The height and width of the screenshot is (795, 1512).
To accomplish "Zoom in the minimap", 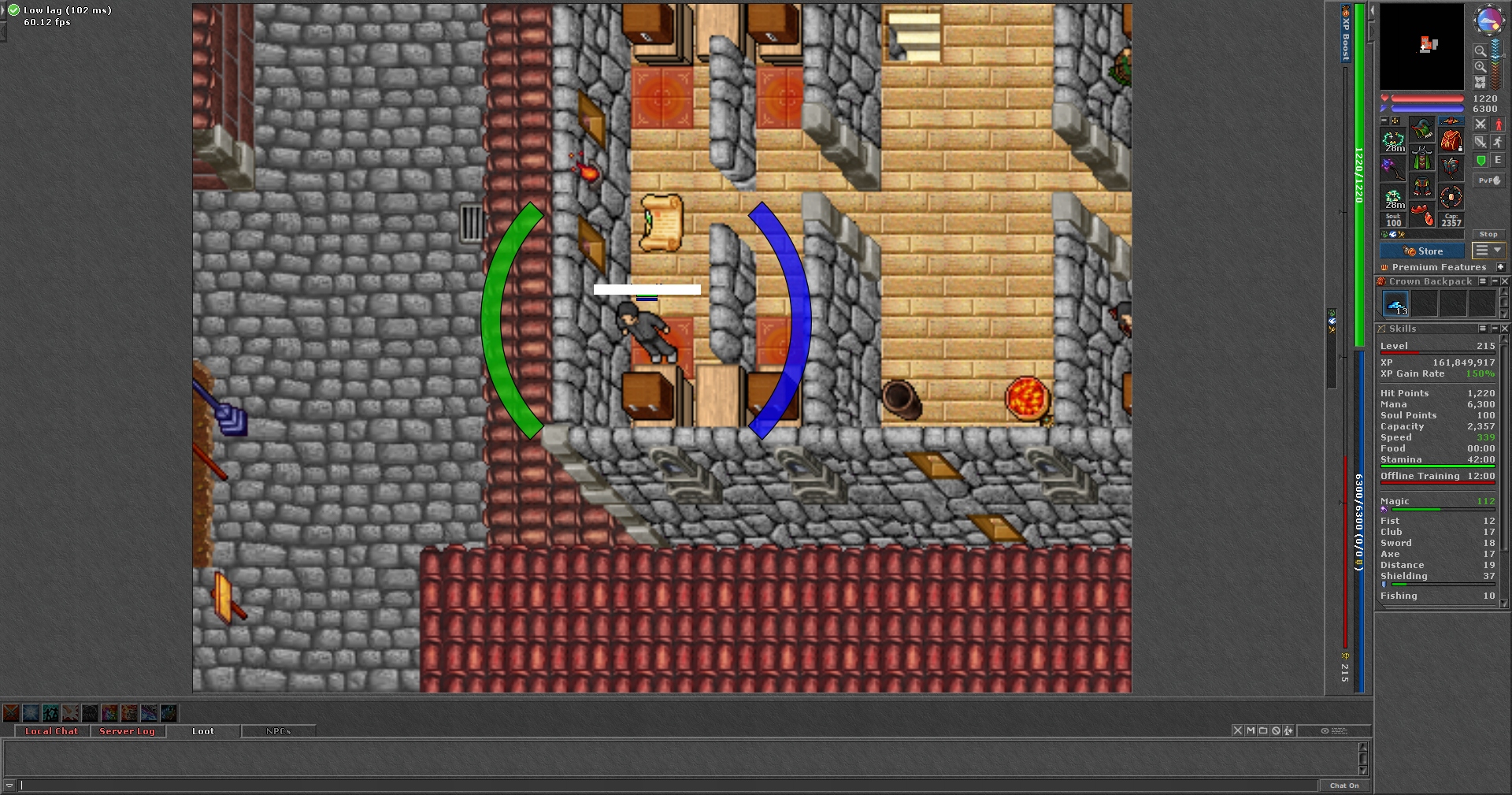I will click(x=1480, y=67).
